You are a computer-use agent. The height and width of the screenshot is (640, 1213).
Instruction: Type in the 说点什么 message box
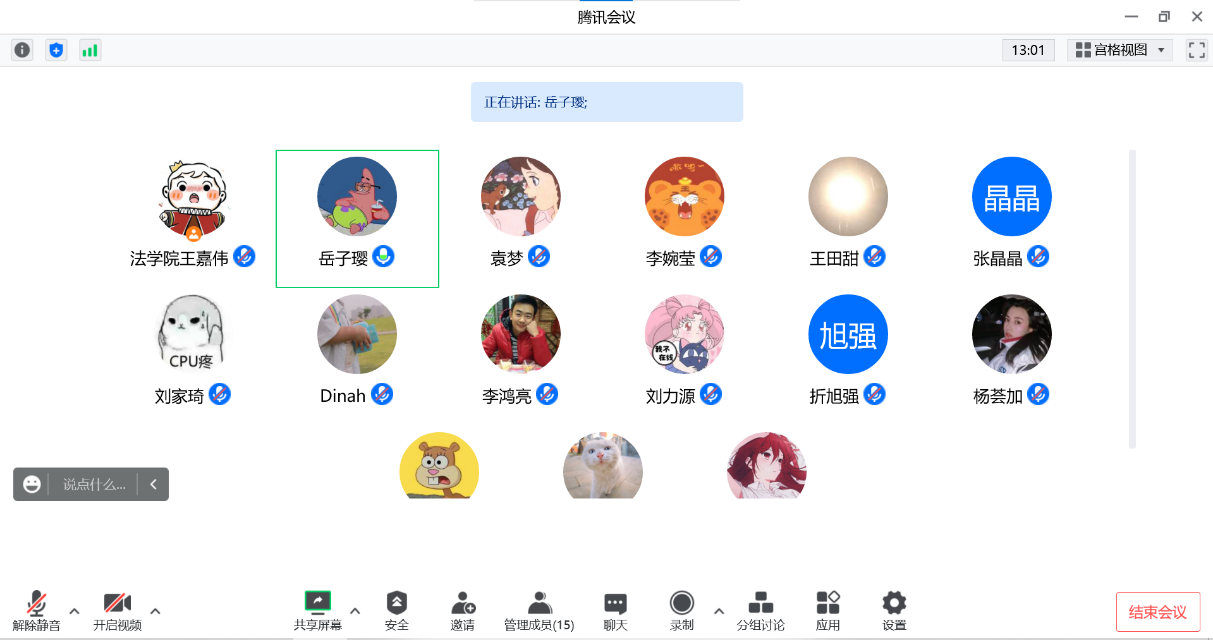94,484
